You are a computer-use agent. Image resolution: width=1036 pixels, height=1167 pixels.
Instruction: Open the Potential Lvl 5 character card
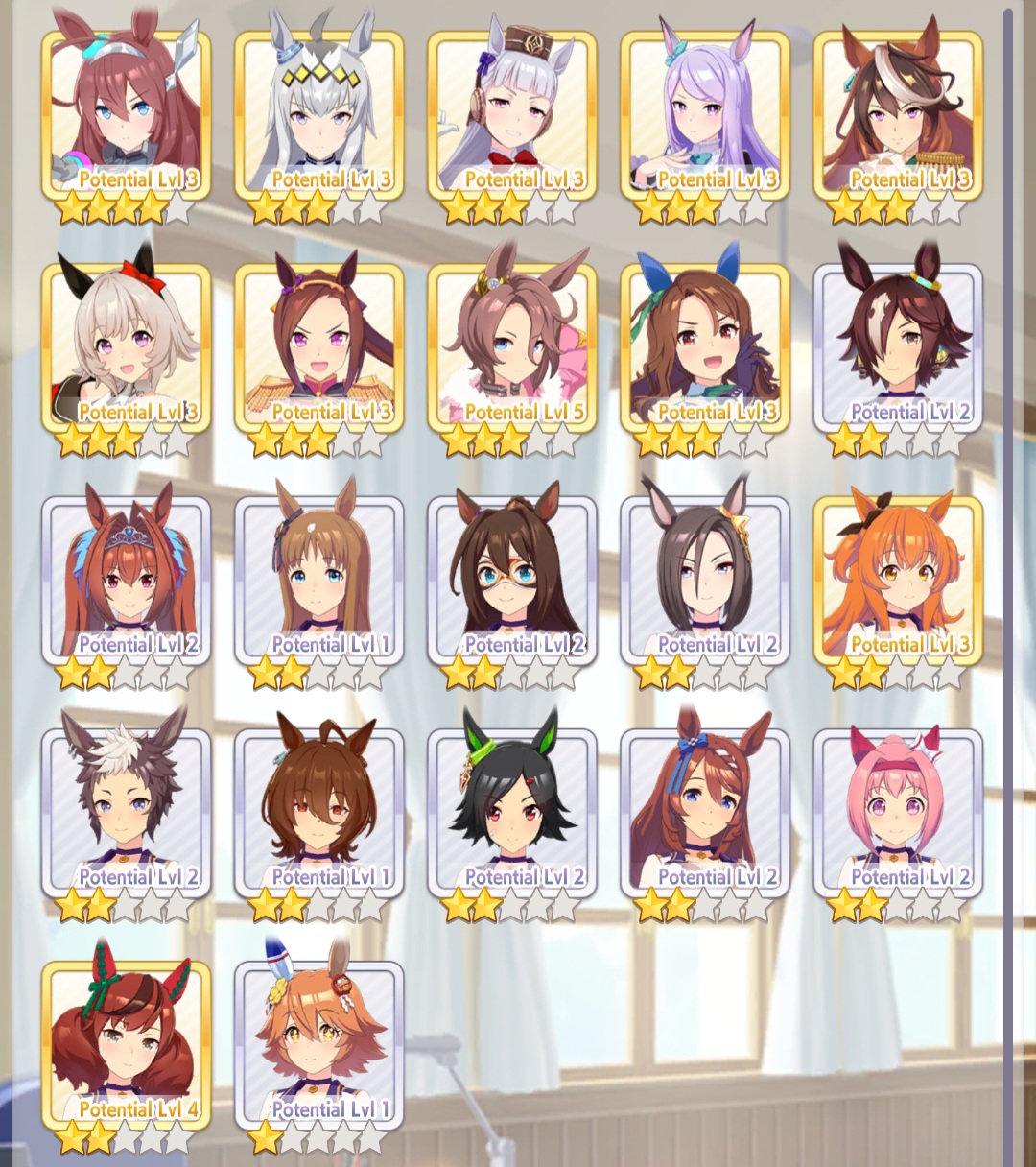coord(512,347)
